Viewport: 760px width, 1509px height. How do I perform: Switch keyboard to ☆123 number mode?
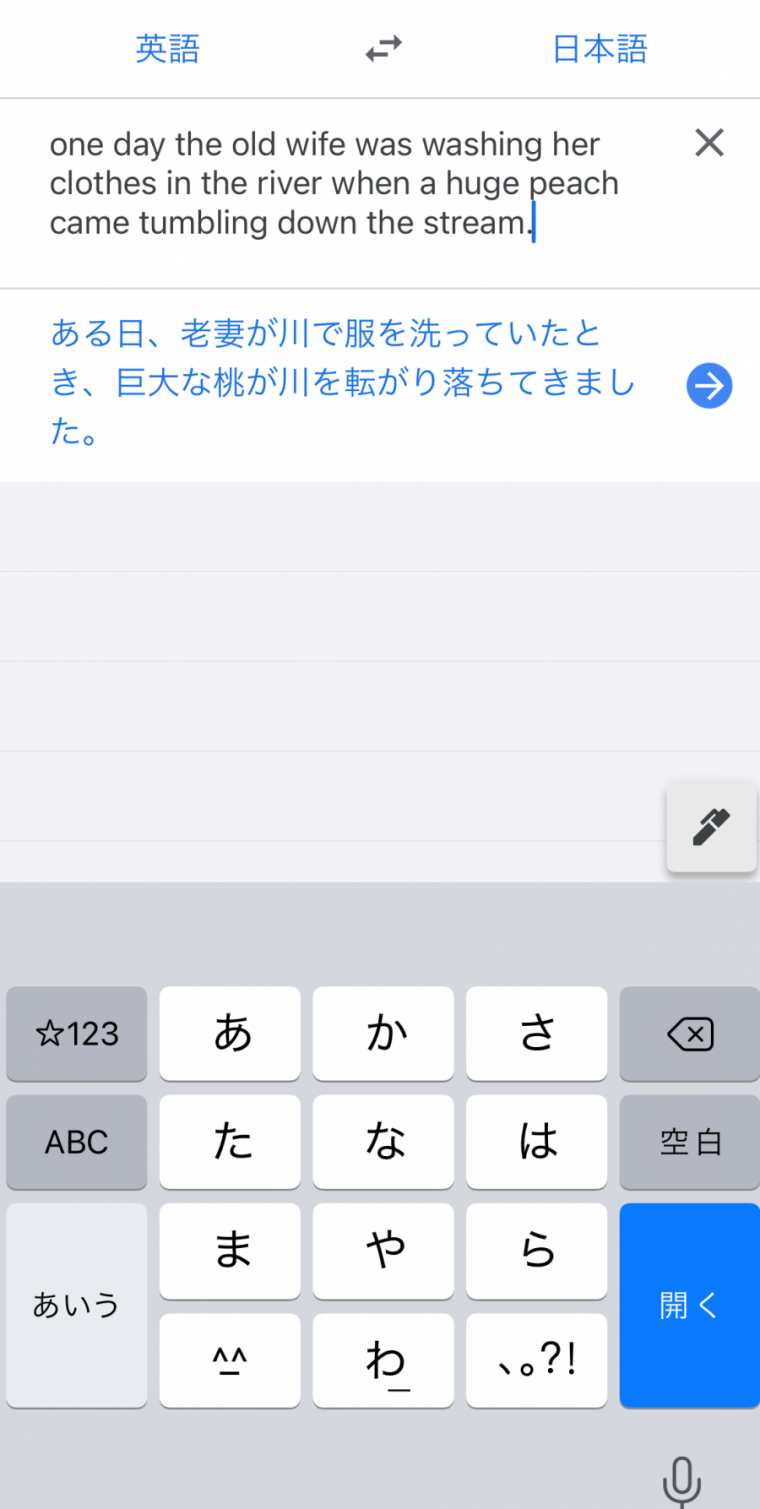[76, 1034]
